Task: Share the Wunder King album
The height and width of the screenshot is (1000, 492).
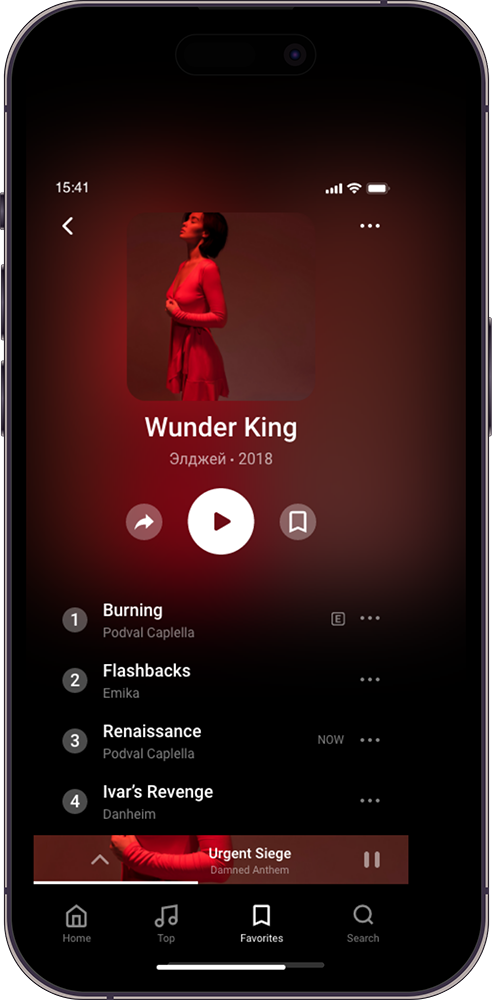Action: tap(144, 522)
